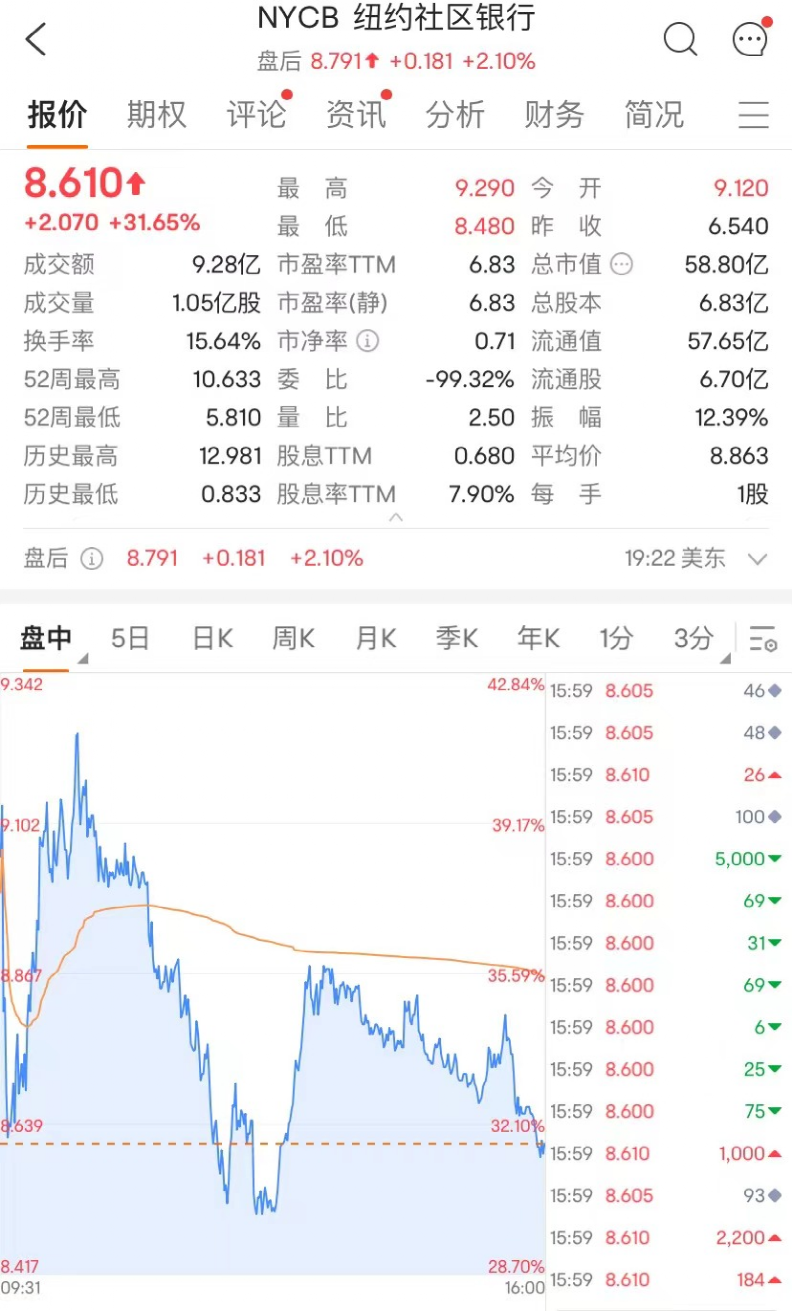Viewport: 792px width, 1311px height.
Task: Expand full quote details with the up chevron
Action: 396,519
